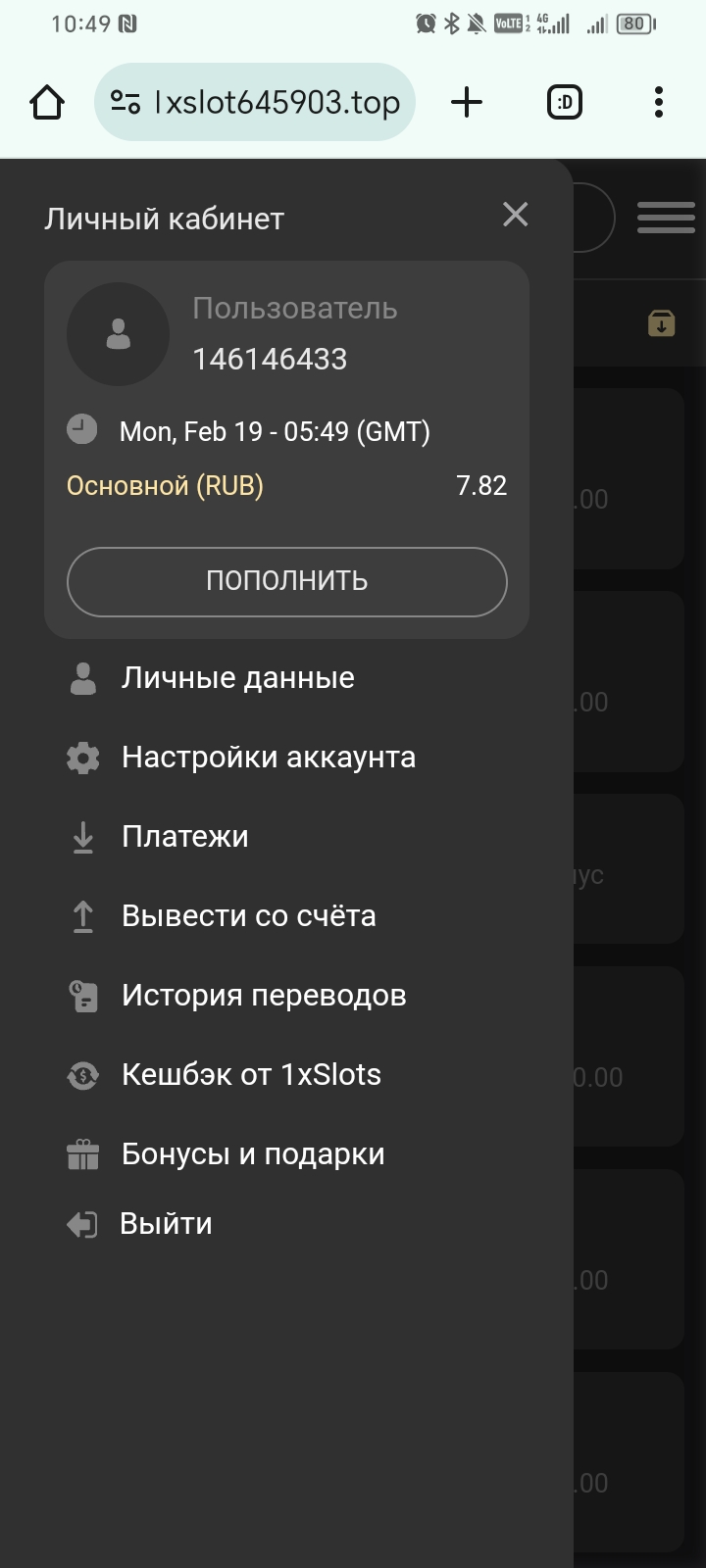This screenshot has width=706, height=1568.
Task: Open the browser tab switcher
Action: click(x=564, y=102)
